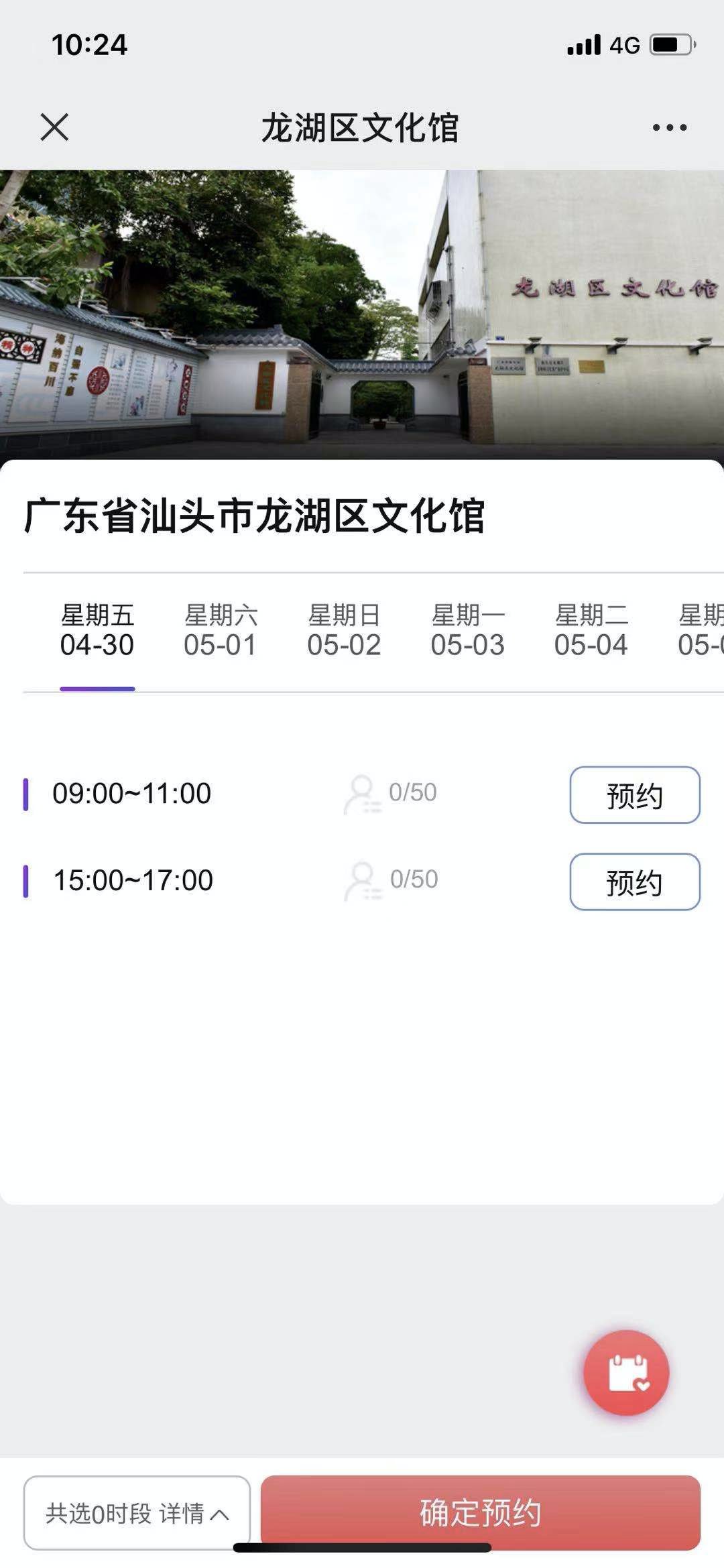Switch to 星期一 05-03 date tab
Image resolution: width=724 pixels, height=1568 pixels.
click(x=467, y=630)
